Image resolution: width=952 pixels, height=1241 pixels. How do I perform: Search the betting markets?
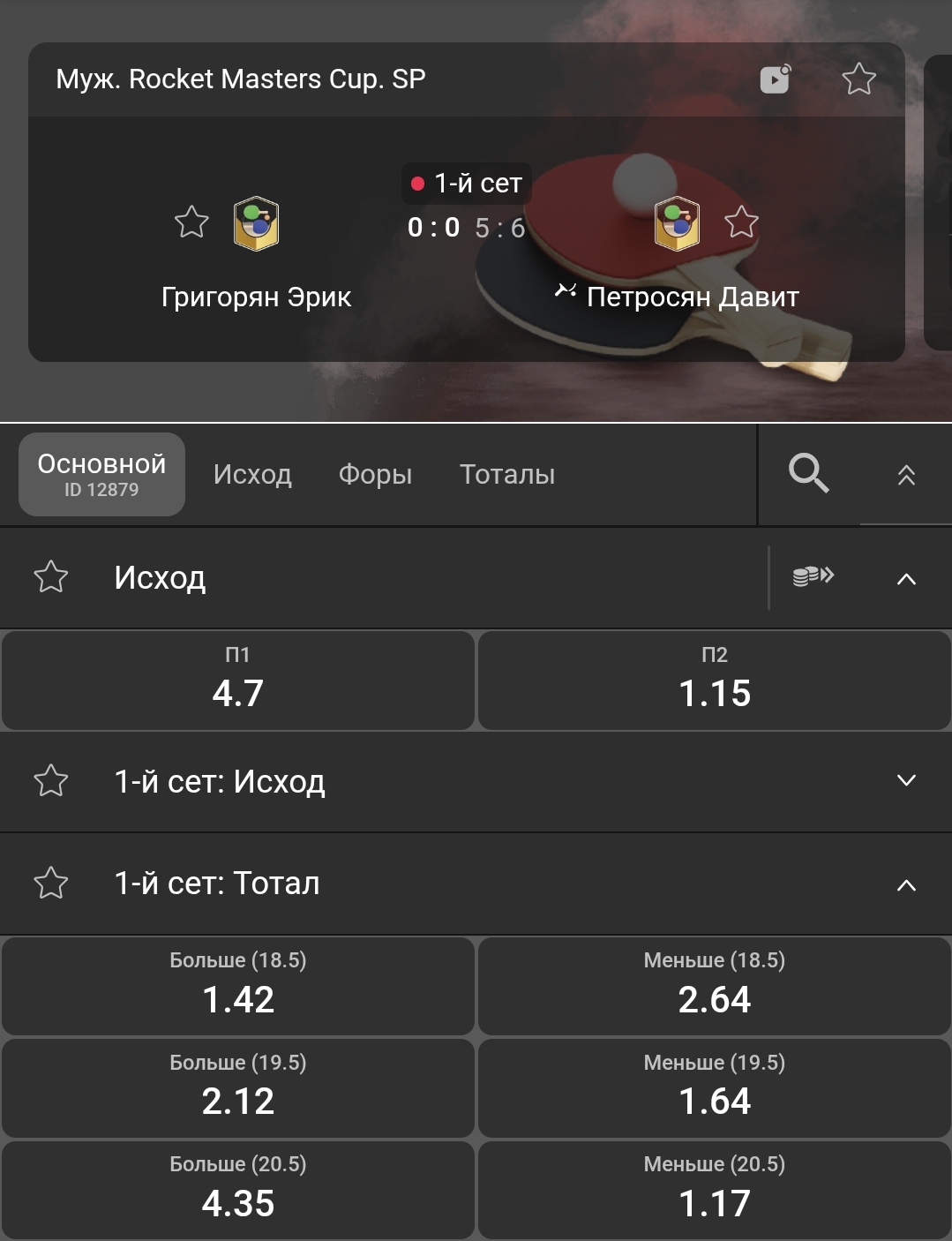click(808, 474)
